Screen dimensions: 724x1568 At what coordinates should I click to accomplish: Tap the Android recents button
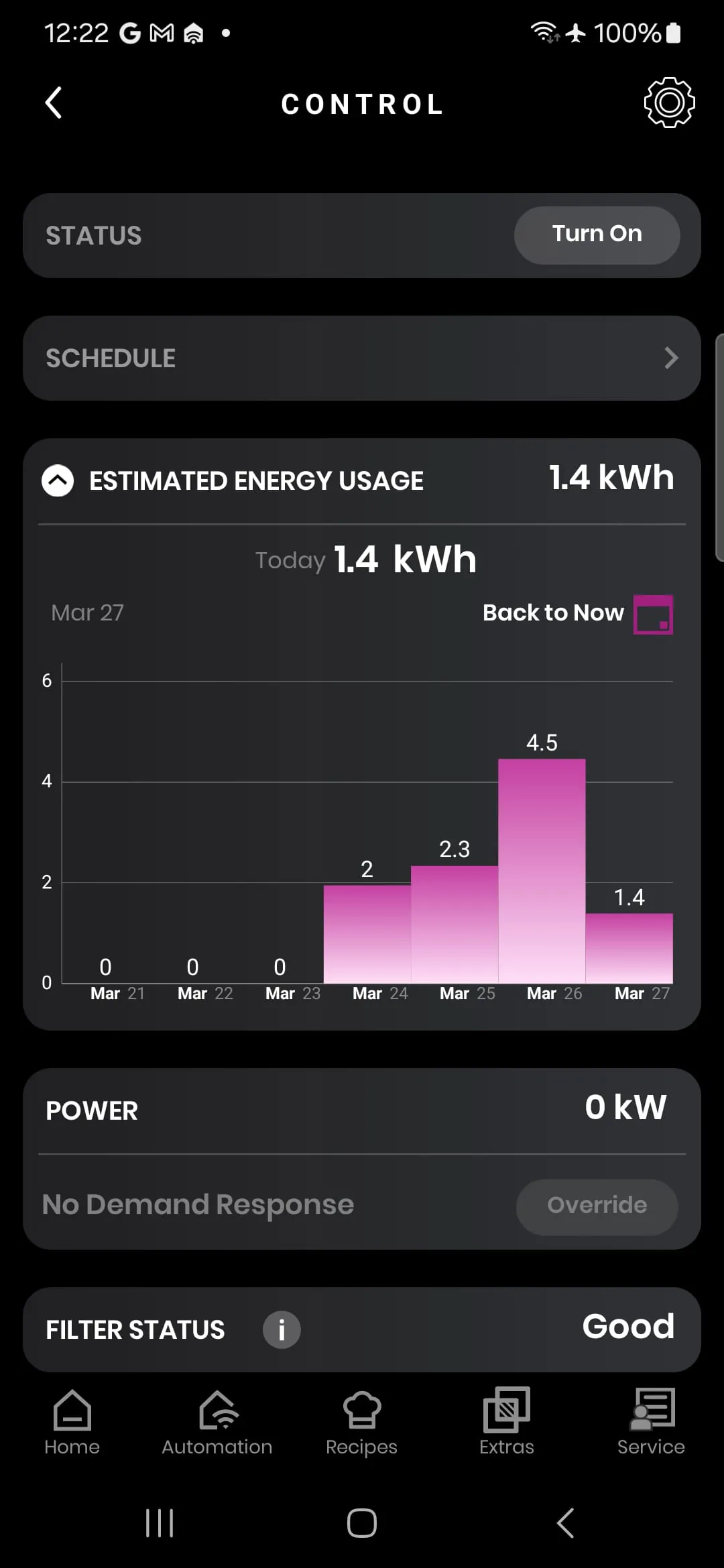[x=158, y=1522]
